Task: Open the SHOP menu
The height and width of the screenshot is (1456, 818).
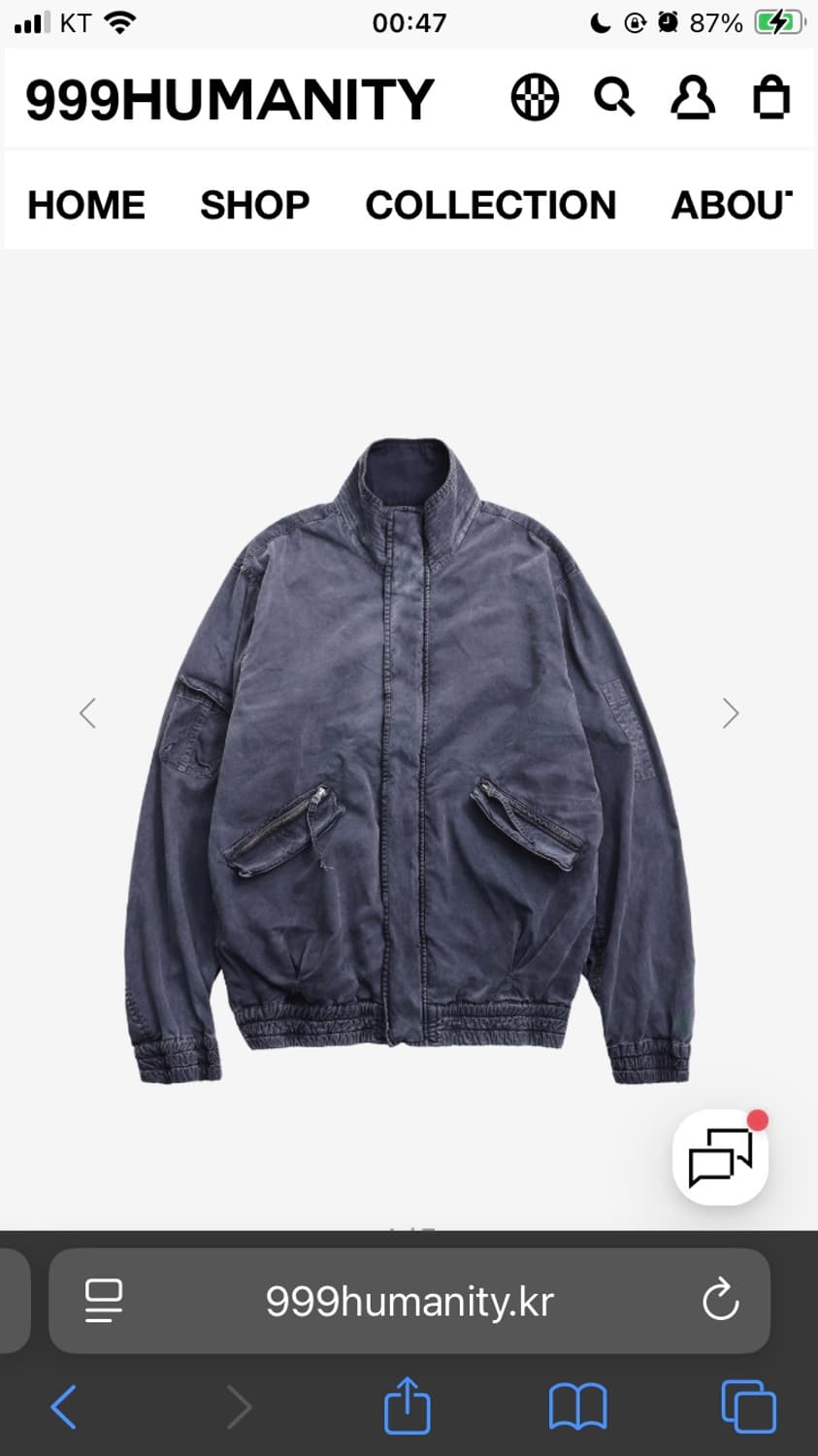Action: point(254,205)
